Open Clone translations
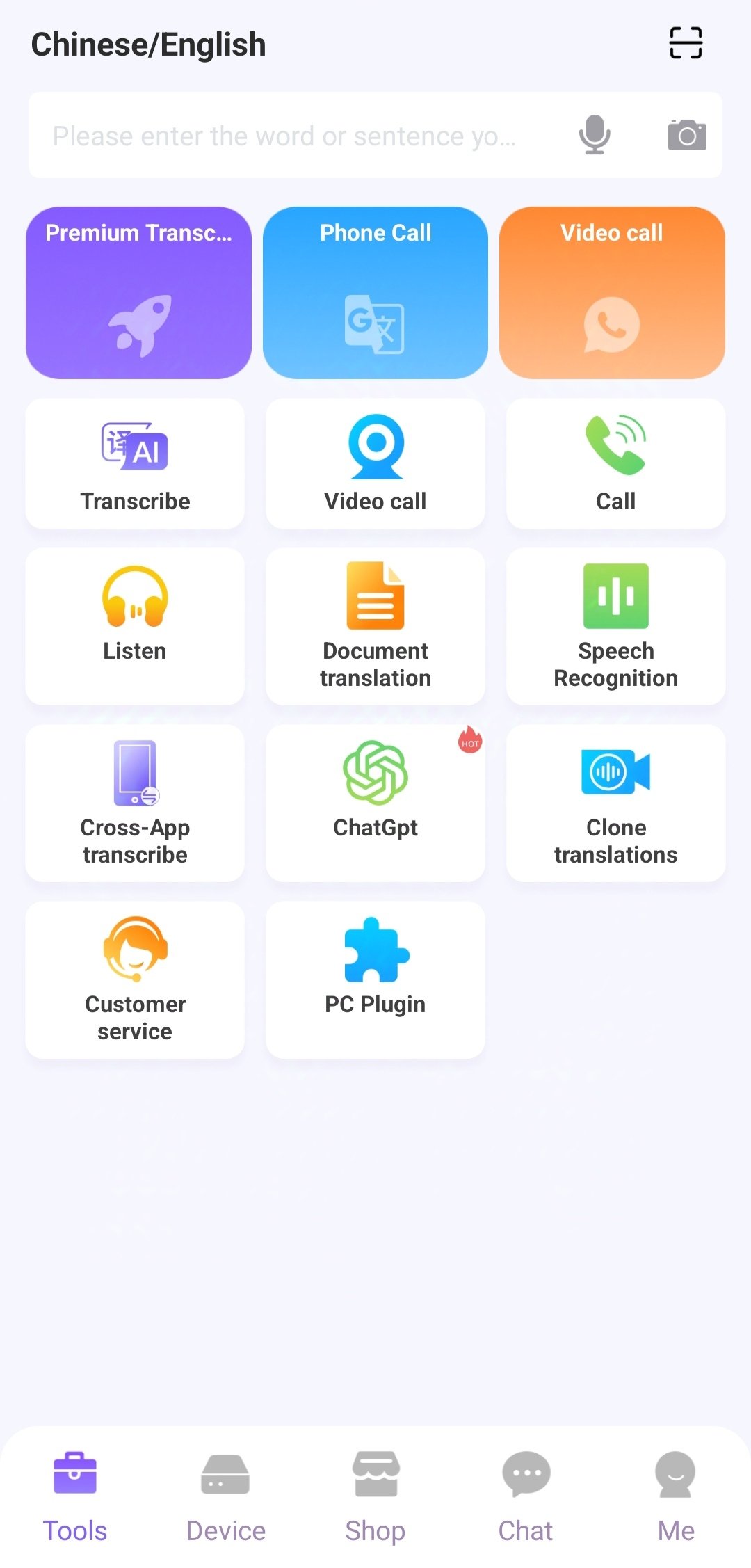Viewport: 751px width, 1568px height. 615,803
